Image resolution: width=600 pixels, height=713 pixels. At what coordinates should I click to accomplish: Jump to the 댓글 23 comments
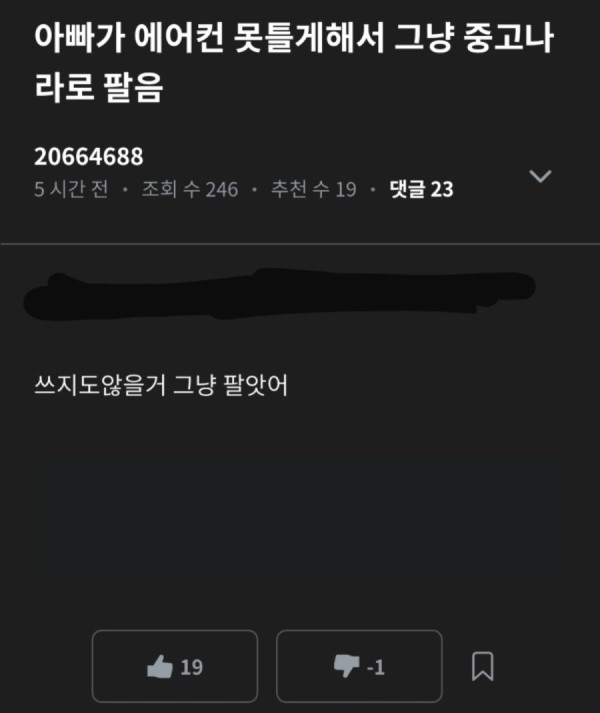point(421,189)
